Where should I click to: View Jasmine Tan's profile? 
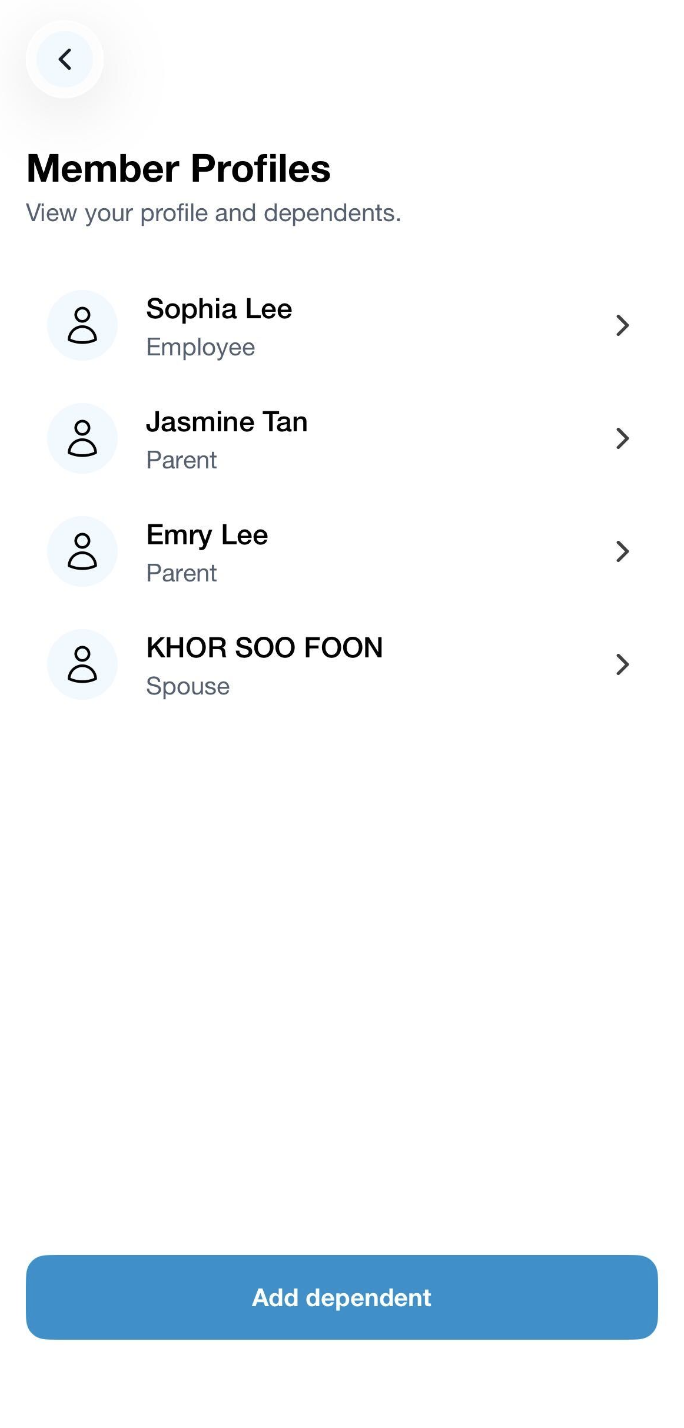click(x=342, y=439)
